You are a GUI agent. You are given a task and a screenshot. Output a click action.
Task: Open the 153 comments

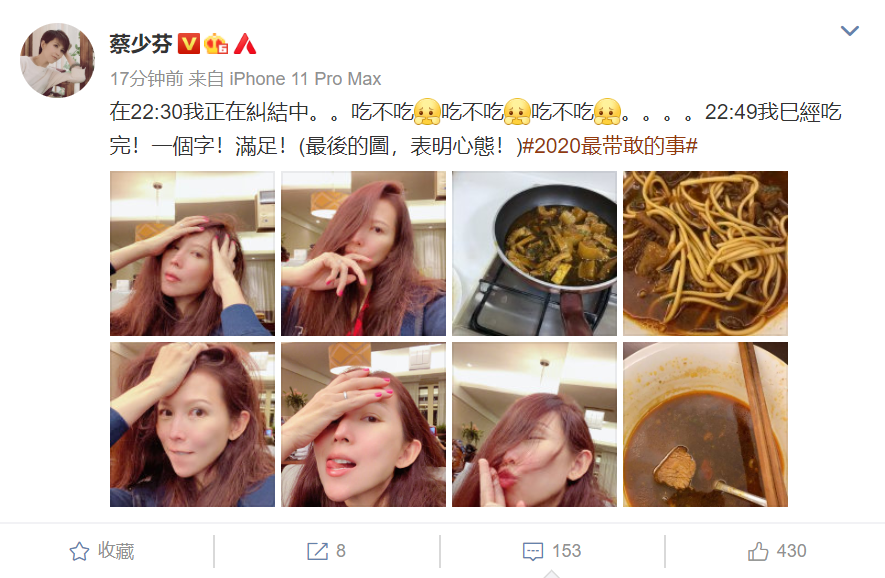pyautogui.click(x=552, y=551)
